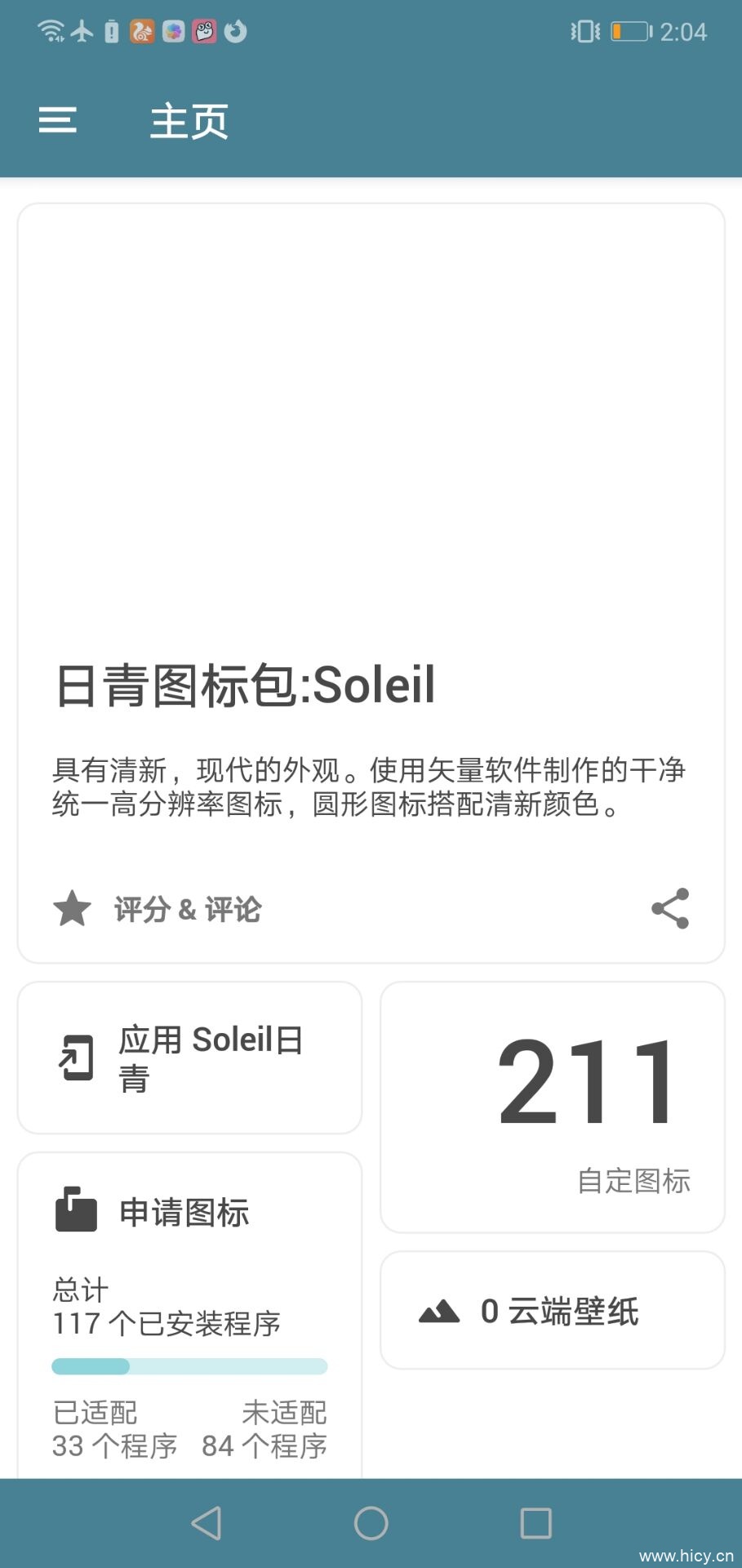Tap the share icon on the Soleil card
The width and height of the screenshot is (742, 1568).
[x=668, y=908]
